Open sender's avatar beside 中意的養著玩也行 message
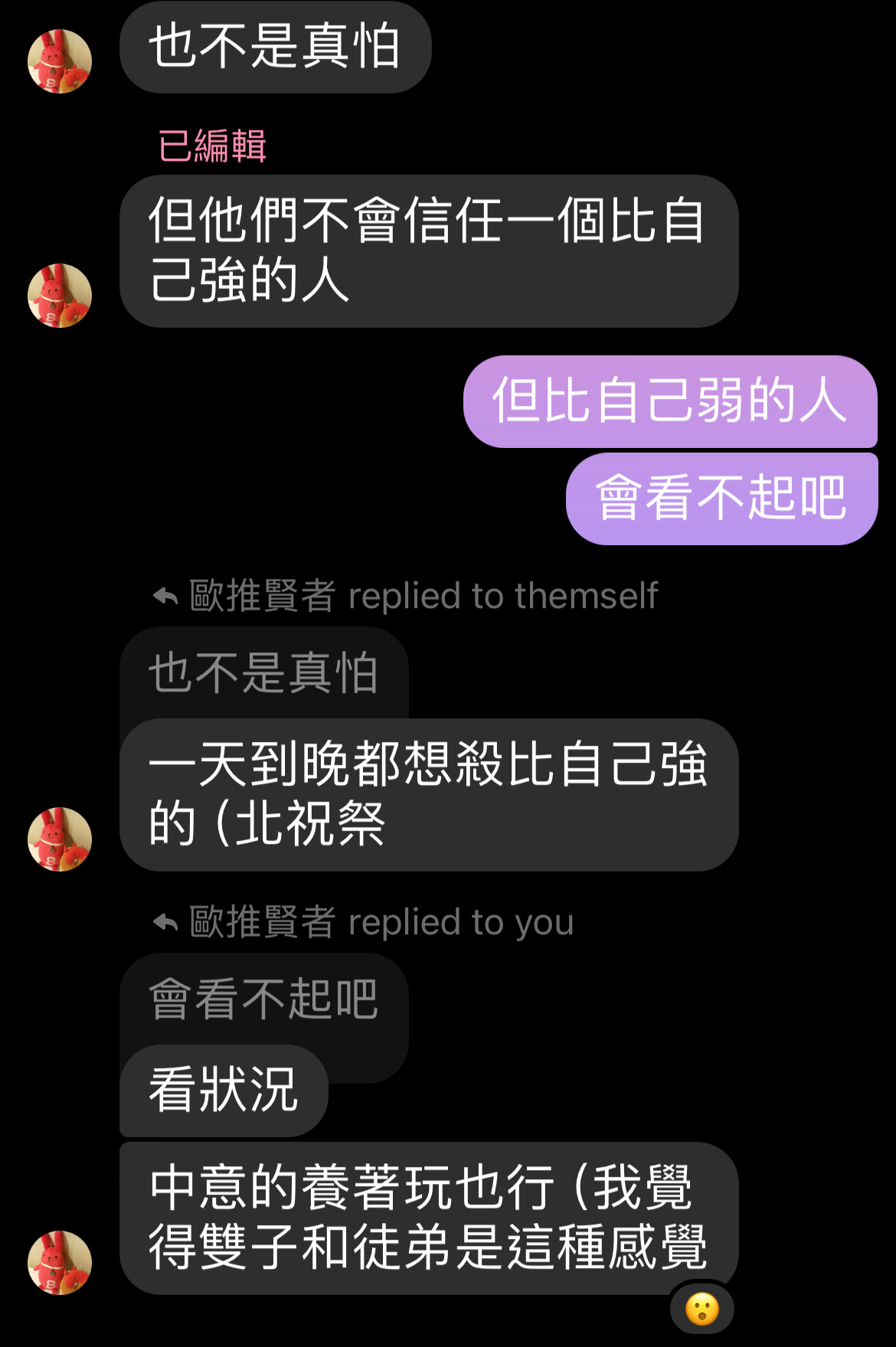The image size is (896, 1347). (60, 1263)
